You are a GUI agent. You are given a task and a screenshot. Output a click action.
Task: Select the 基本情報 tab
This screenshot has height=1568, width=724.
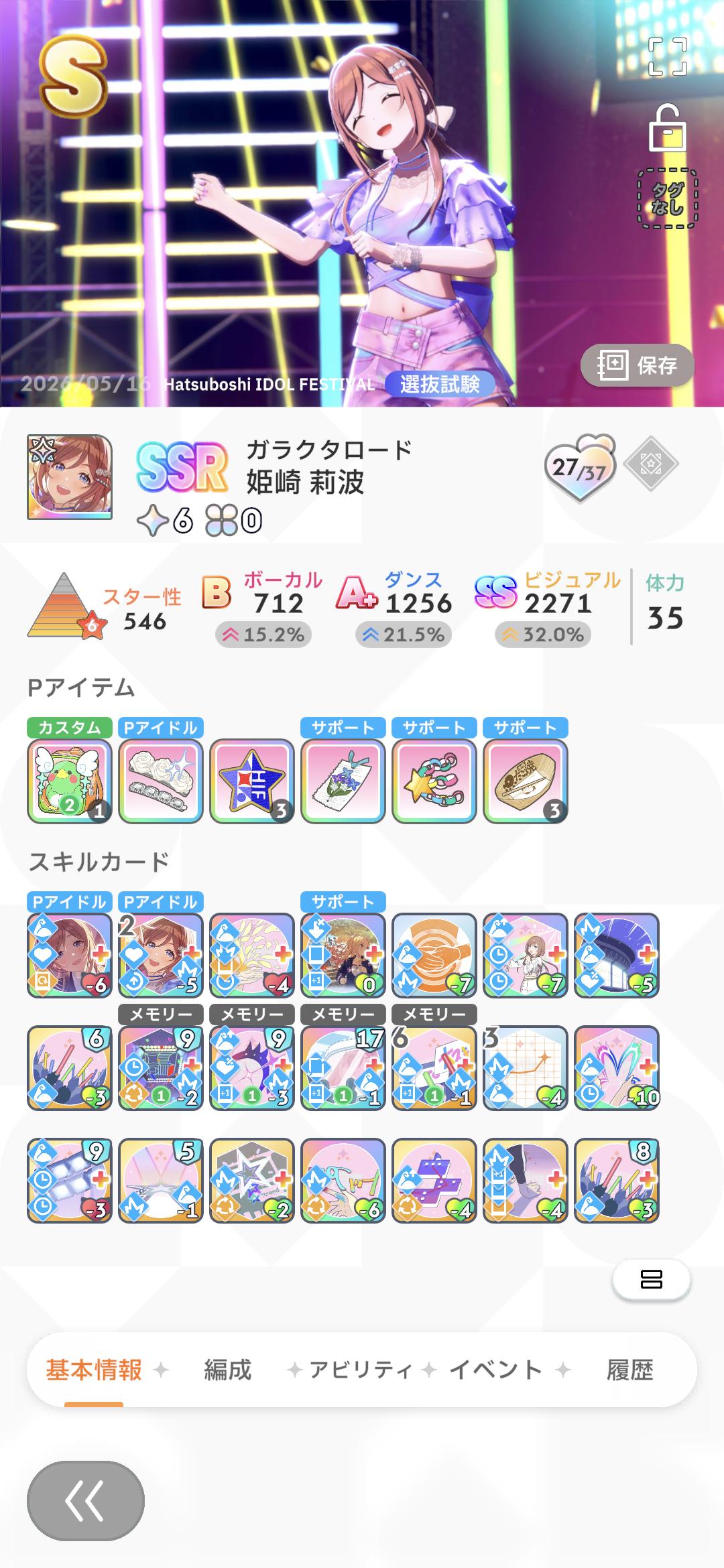pos(94,1370)
